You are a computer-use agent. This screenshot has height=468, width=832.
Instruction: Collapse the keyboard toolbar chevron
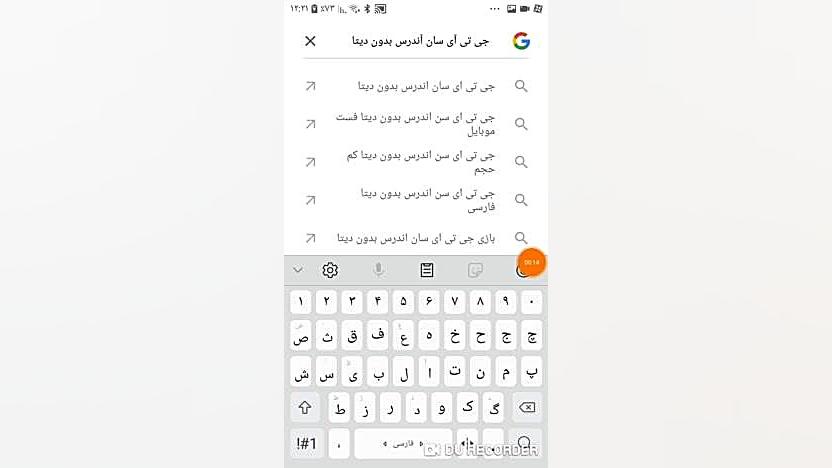click(x=298, y=270)
